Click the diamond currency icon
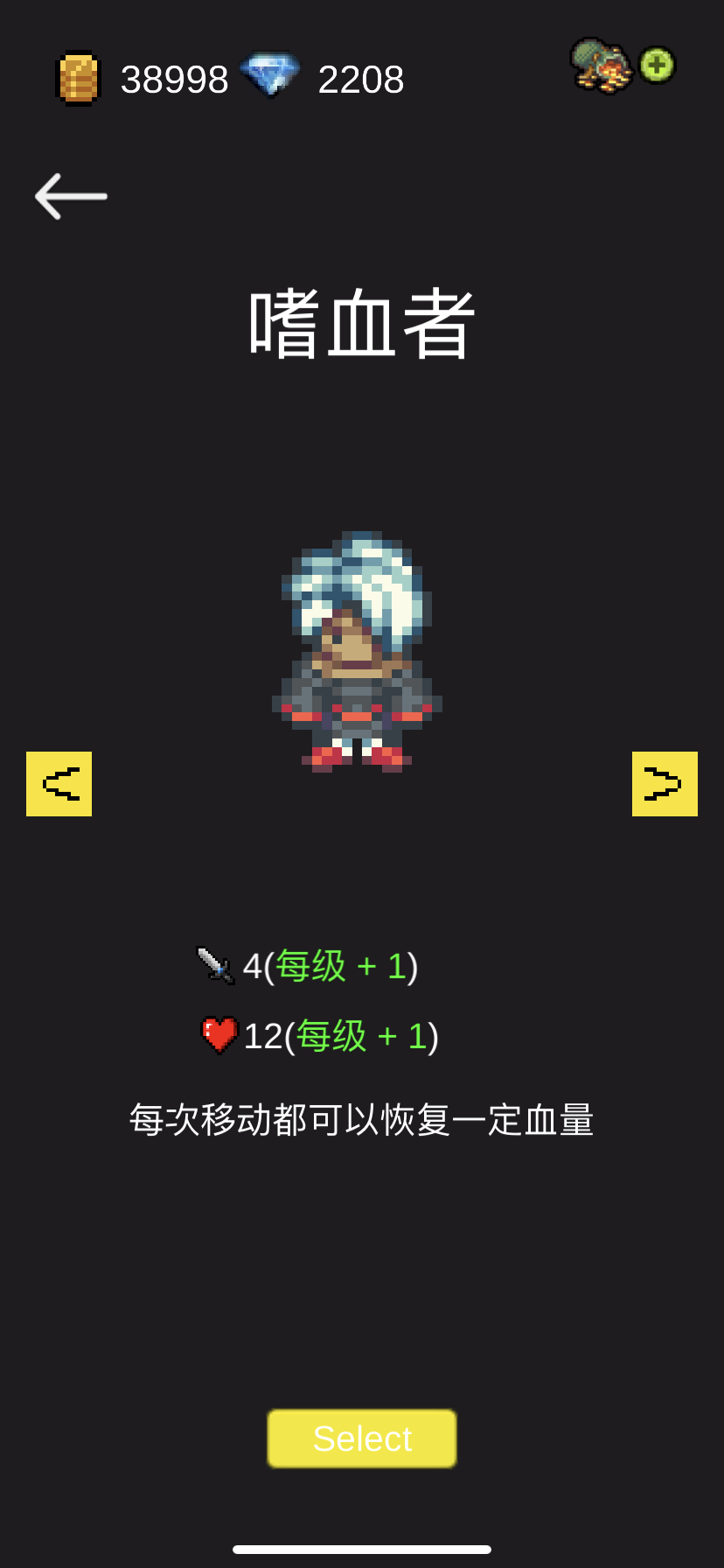Viewport: 724px width, 1568px height. tap(271, 74)
